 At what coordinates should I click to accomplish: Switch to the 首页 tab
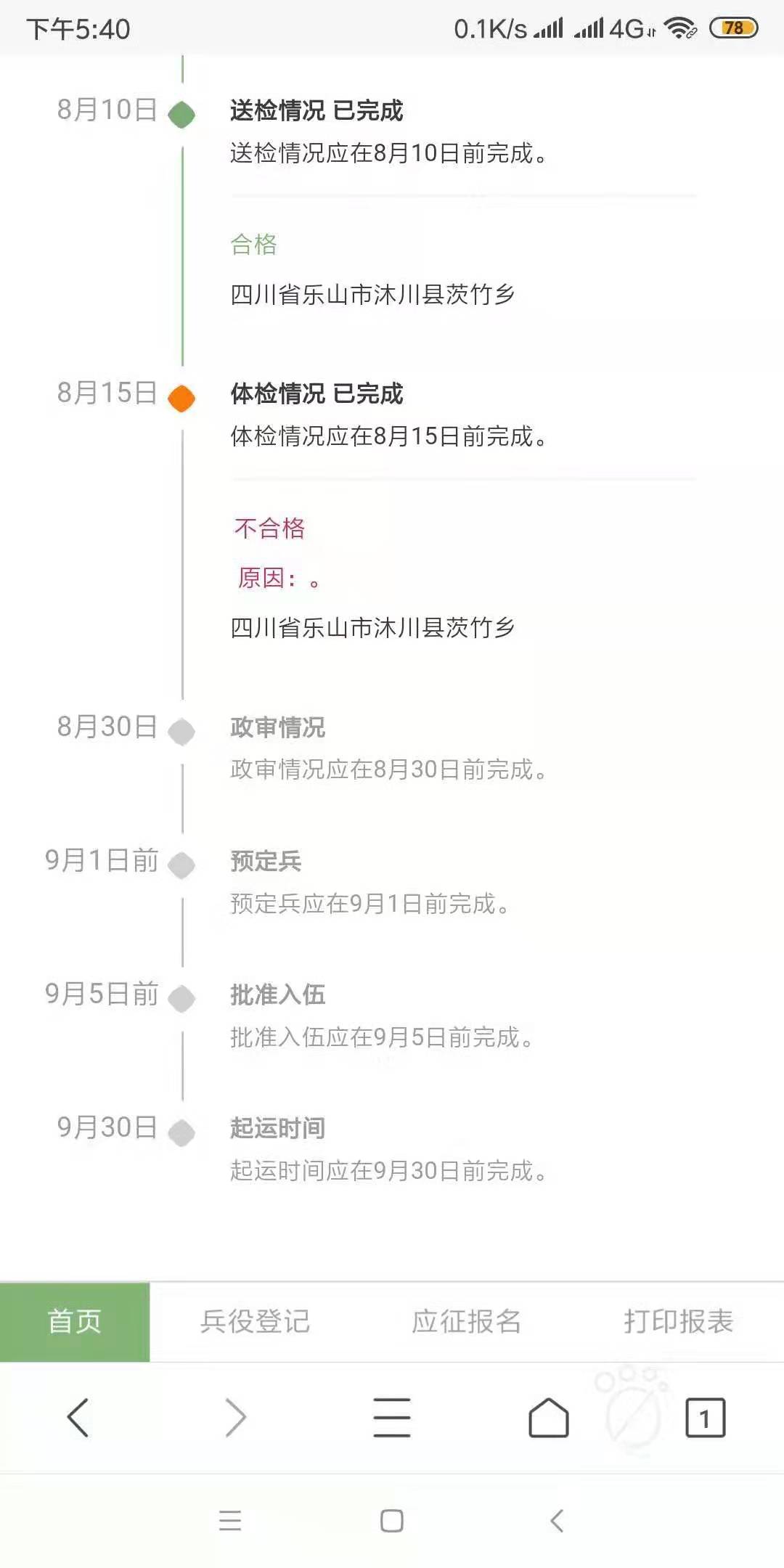click(75, 1321)
